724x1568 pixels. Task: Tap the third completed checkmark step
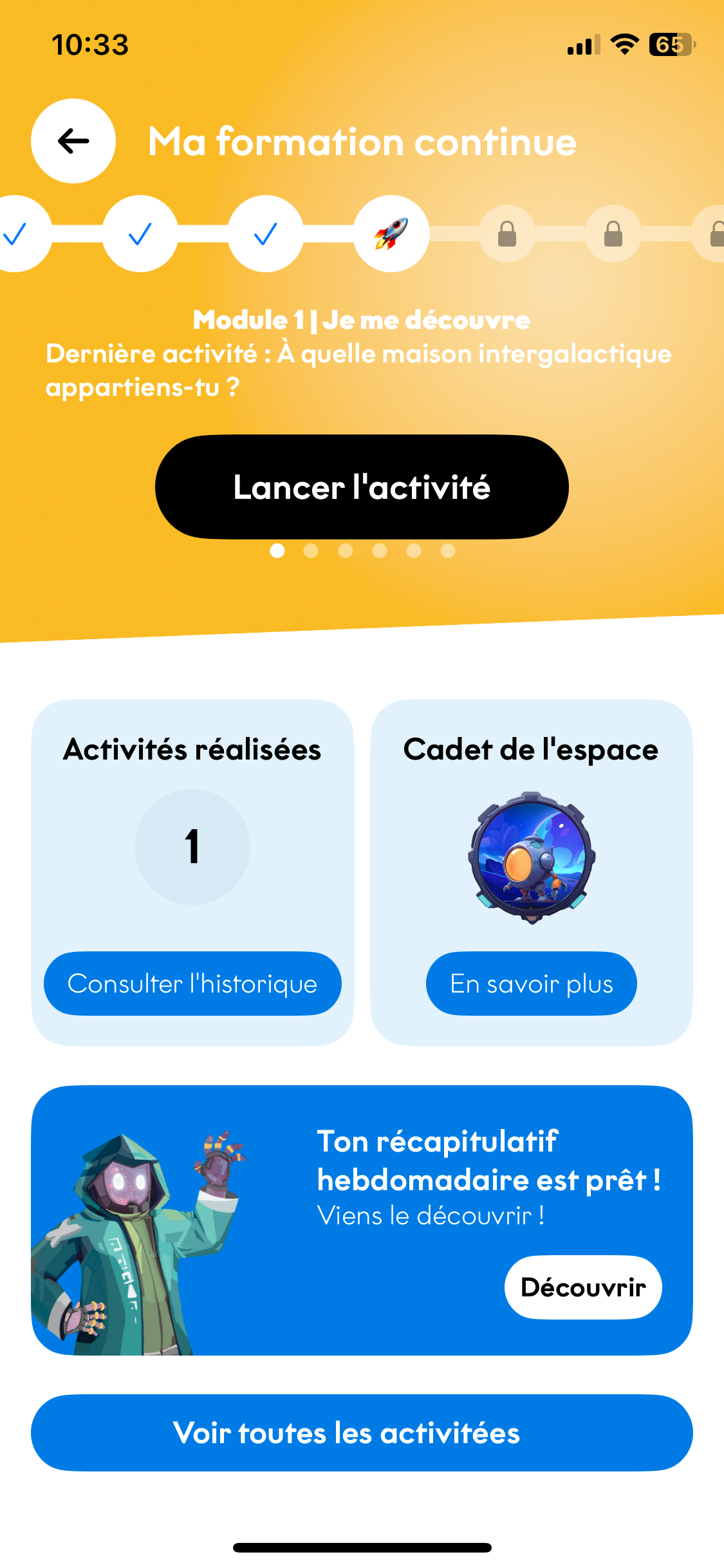[266, 235]
